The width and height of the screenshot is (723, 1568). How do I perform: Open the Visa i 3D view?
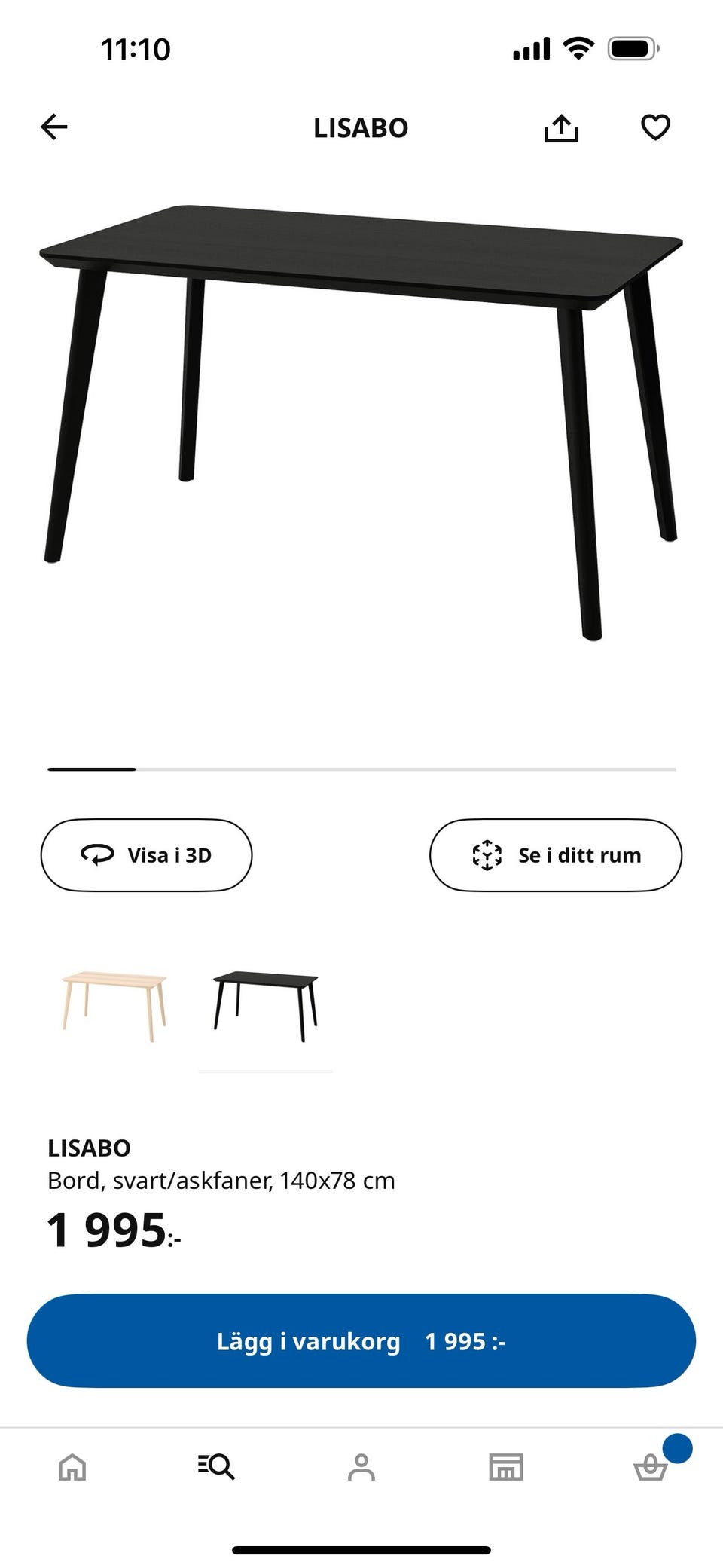pyautogui.click(x=146, y=855)
